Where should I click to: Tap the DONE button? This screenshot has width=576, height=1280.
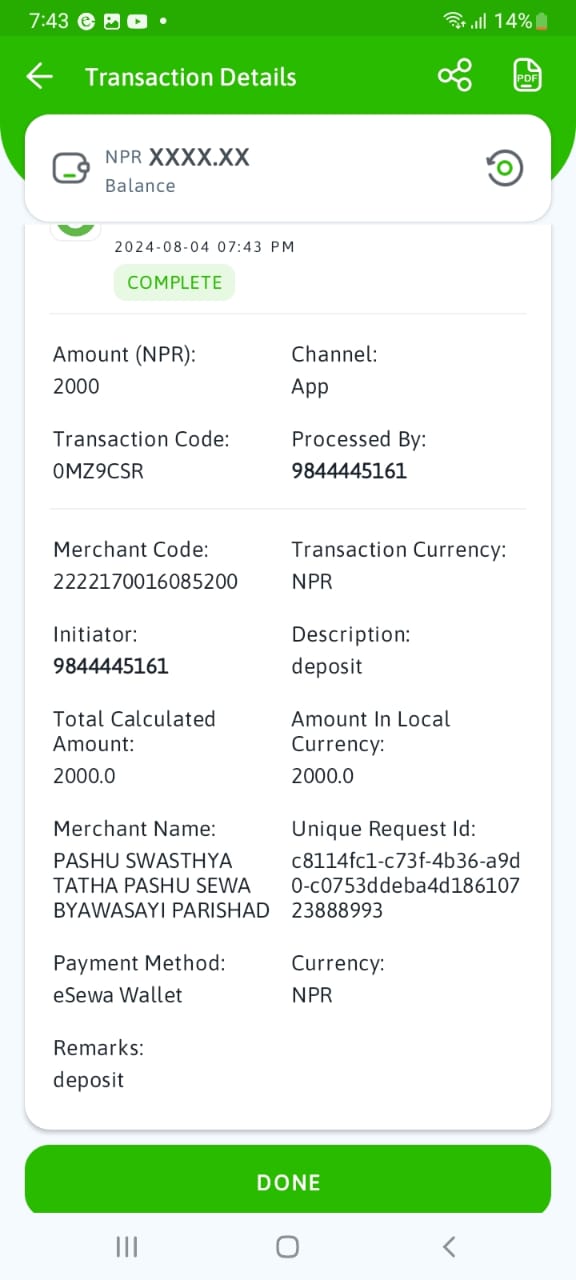(288, 1182)
